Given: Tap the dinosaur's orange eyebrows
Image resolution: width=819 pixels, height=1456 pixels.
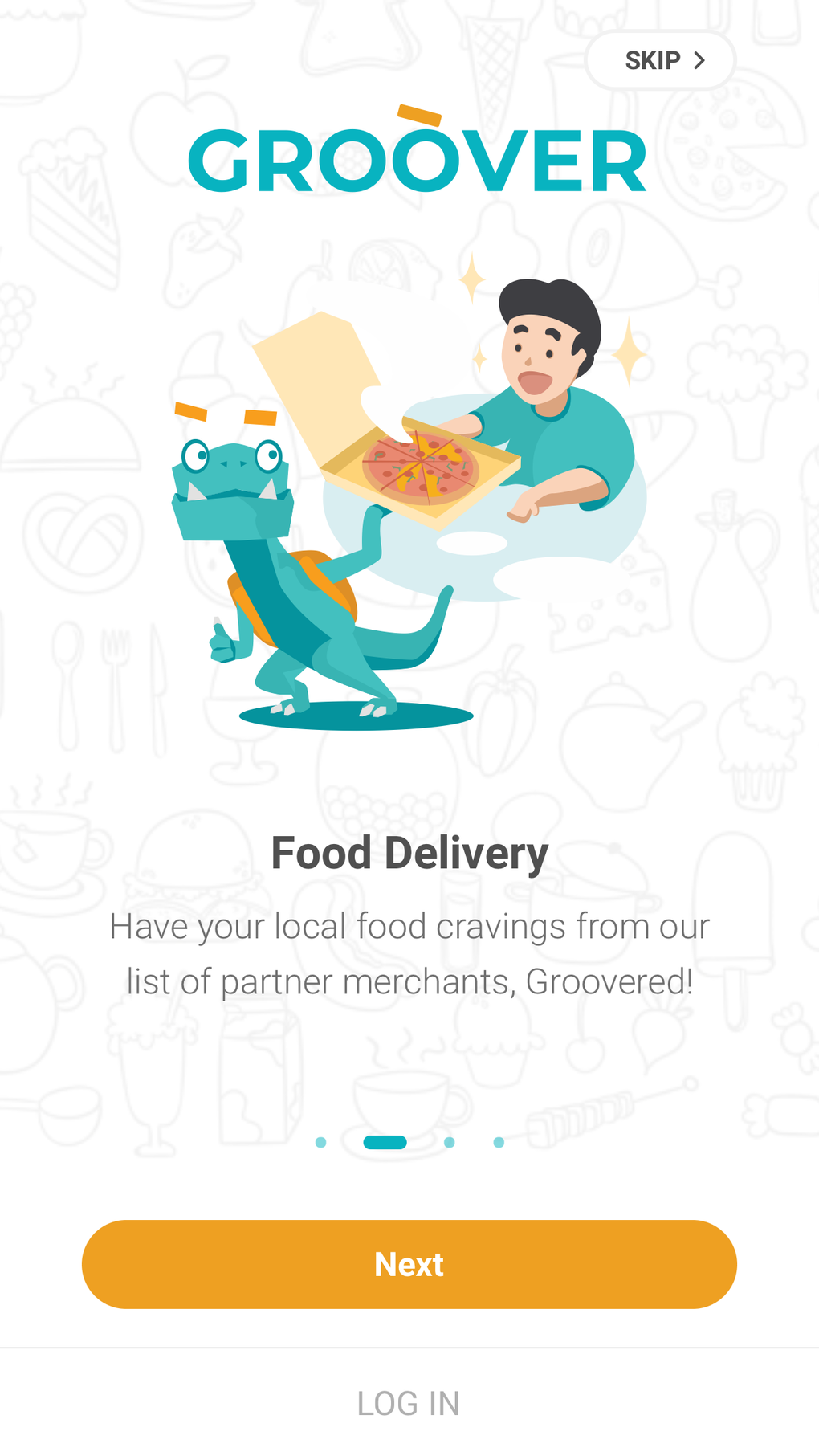Looking at the screenshot, I should (225, 414).
